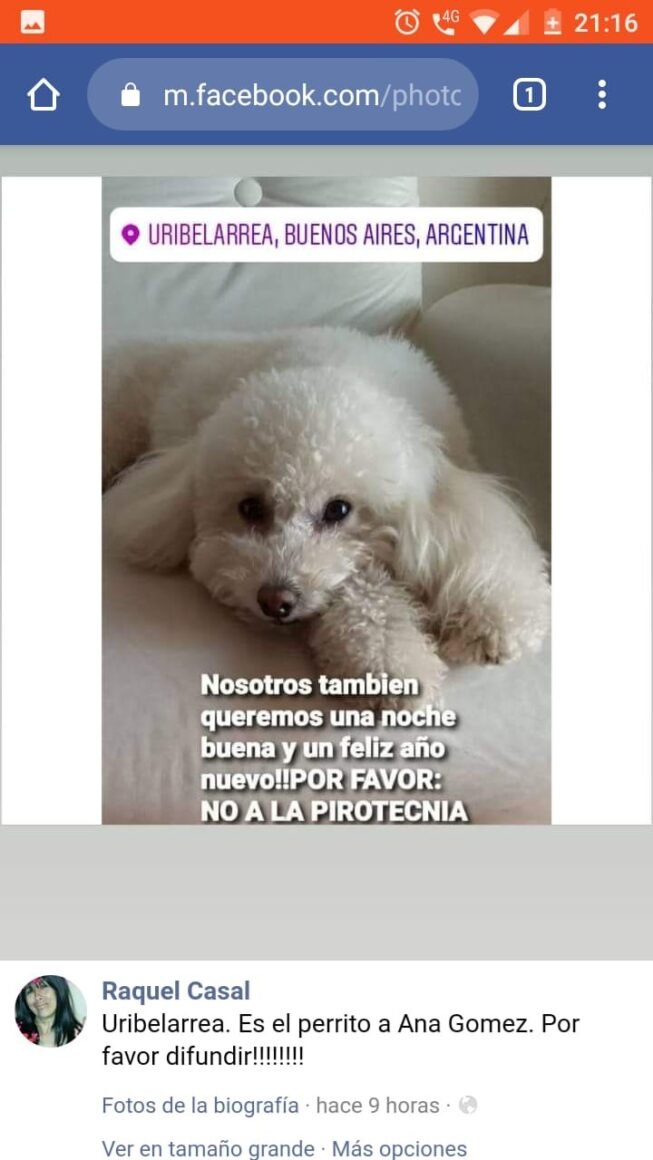Open the browser overflow menu
Image resolution: width=653 pixels, height=1160 pixels.
[x=602, y=95]
